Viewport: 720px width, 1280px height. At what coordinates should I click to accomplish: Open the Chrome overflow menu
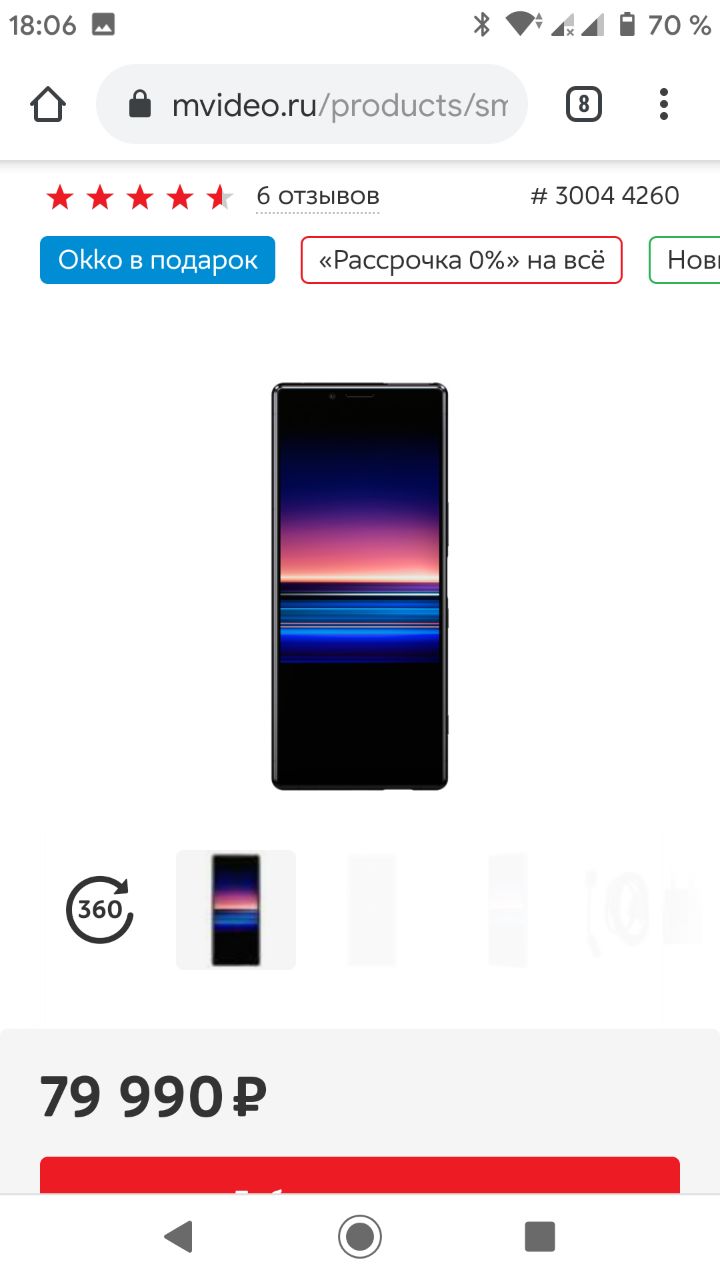664,105
